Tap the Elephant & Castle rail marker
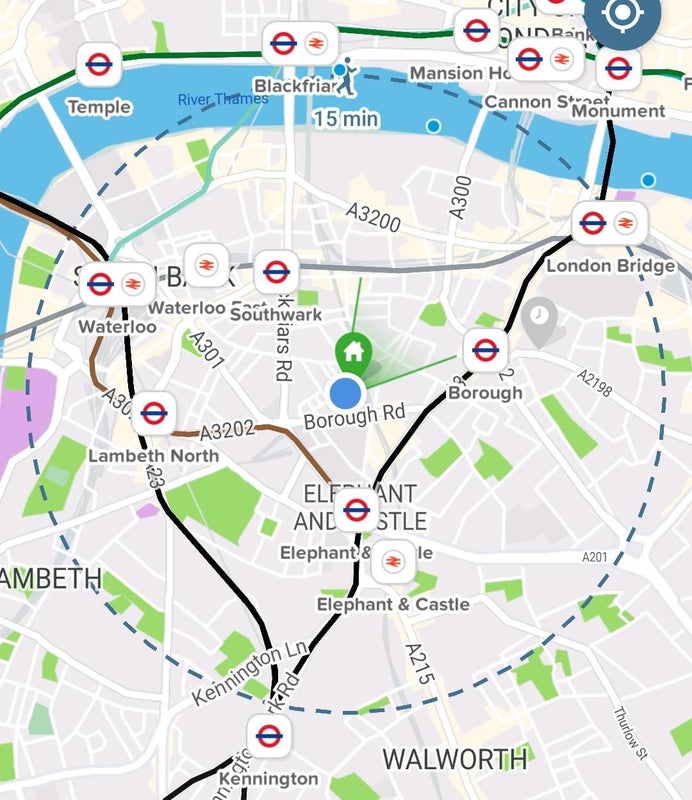The width and height of the screenshot is (692, 800). point(393,562)
